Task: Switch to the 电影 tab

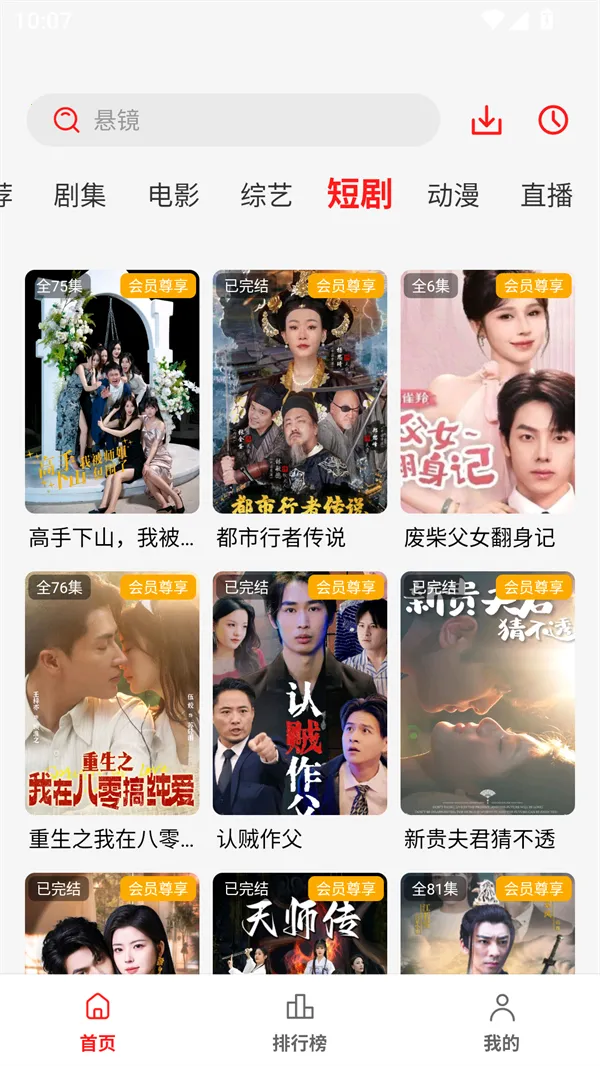Action: coord(174,195)
